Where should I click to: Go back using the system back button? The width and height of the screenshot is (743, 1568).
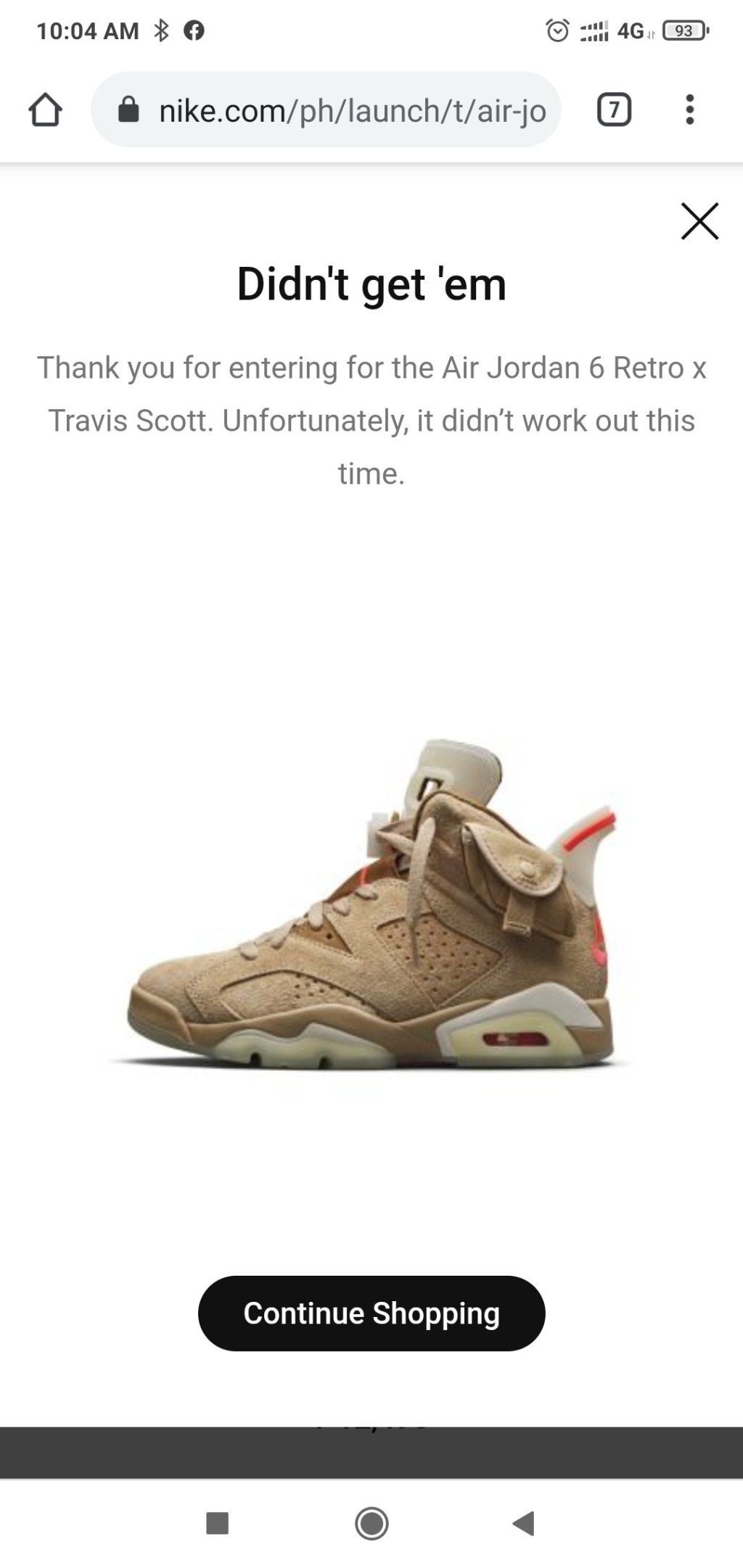(x=524, y=1523)
